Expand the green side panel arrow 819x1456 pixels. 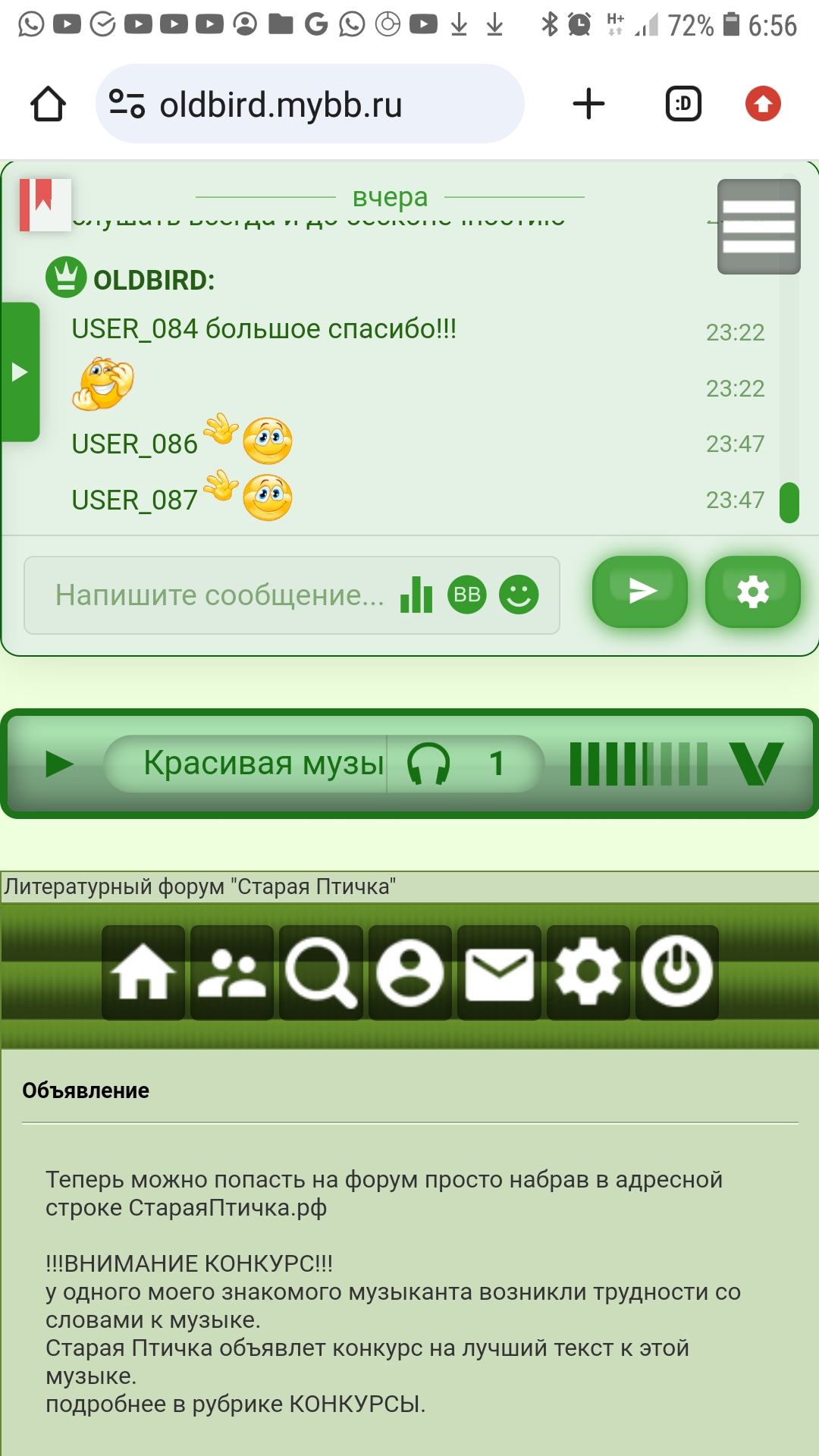click(20, 372)
